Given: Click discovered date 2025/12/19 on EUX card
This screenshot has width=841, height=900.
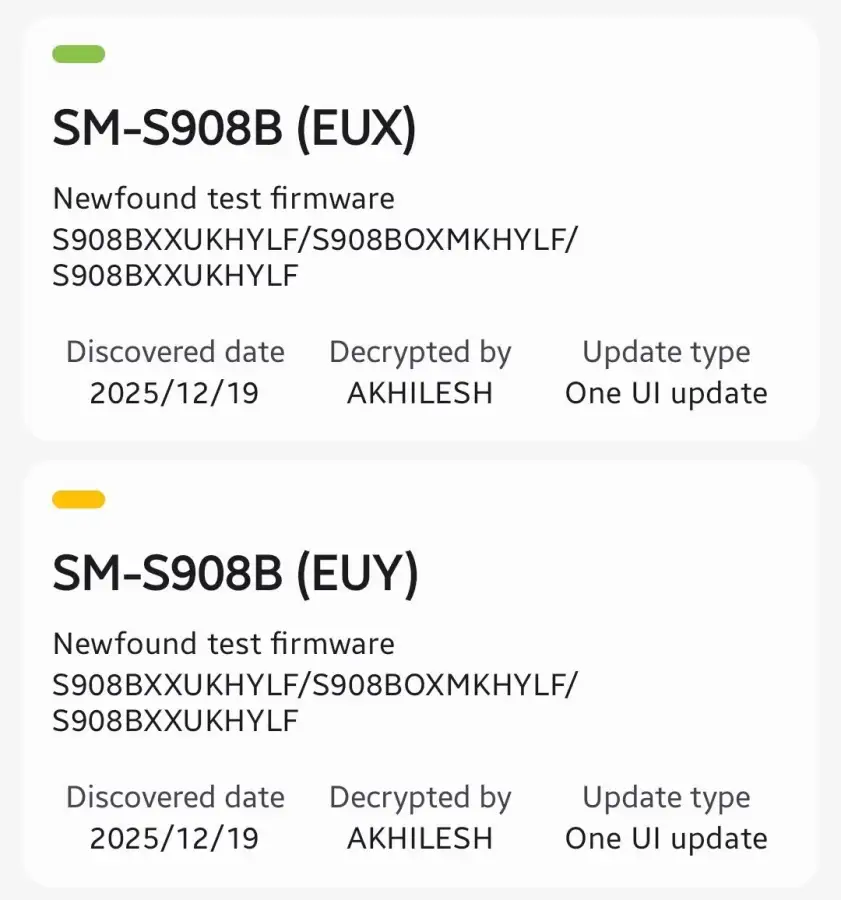Looking at the screenshot, I should coord(175,393).
